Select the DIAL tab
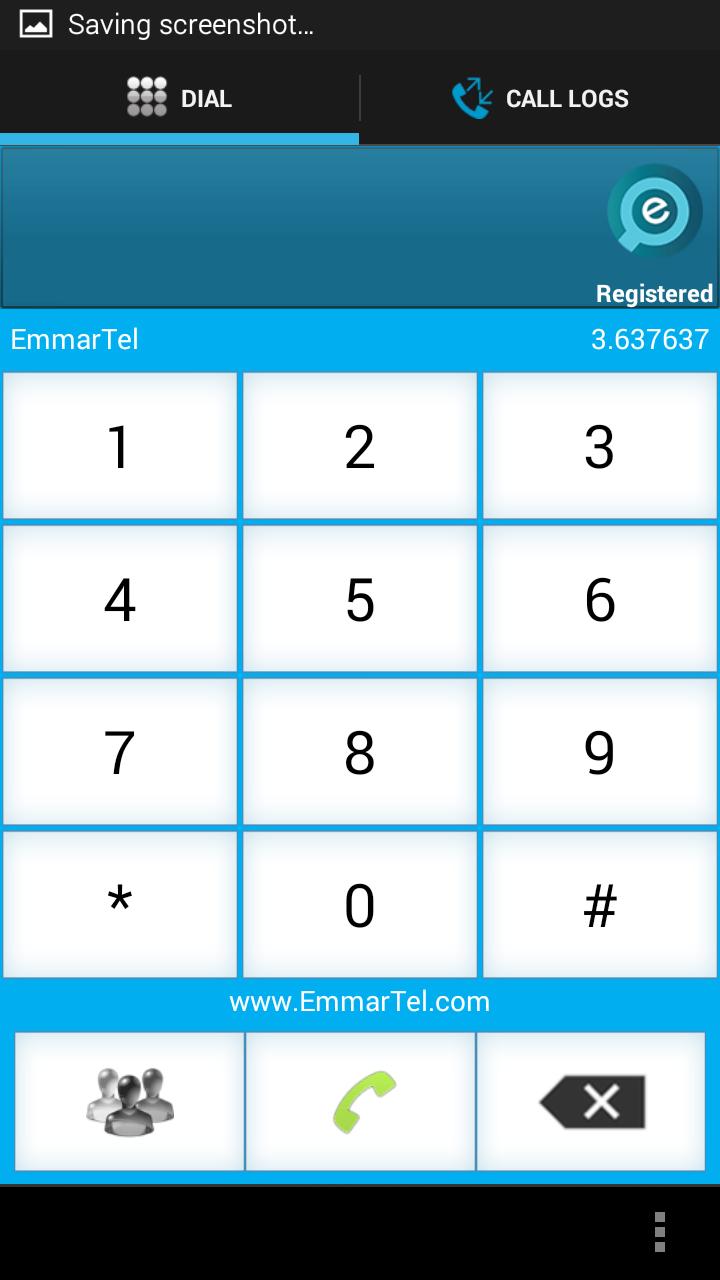720x1280 pixels. pos(180,97)
